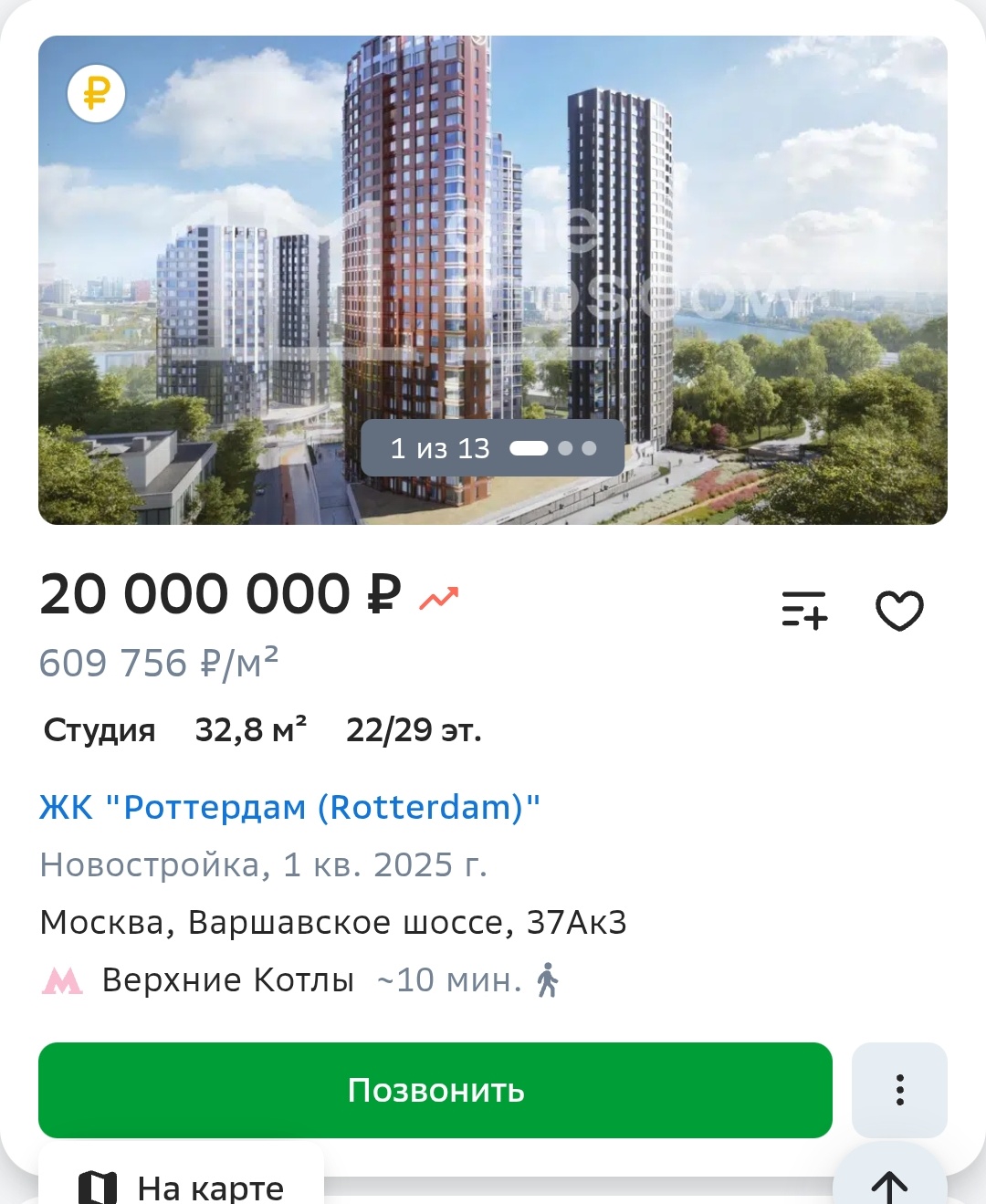Show listings on the map
This screenshot has height=1204, width=986.
click(x=182, y=1186)
